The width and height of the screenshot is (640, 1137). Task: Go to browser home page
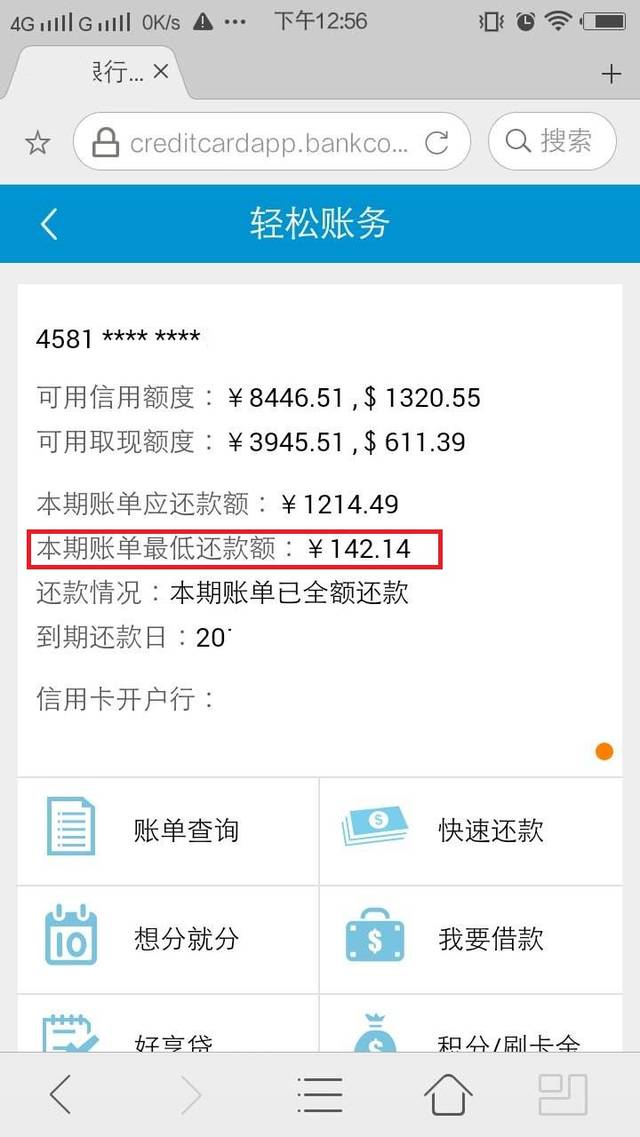click(448, 1095)
